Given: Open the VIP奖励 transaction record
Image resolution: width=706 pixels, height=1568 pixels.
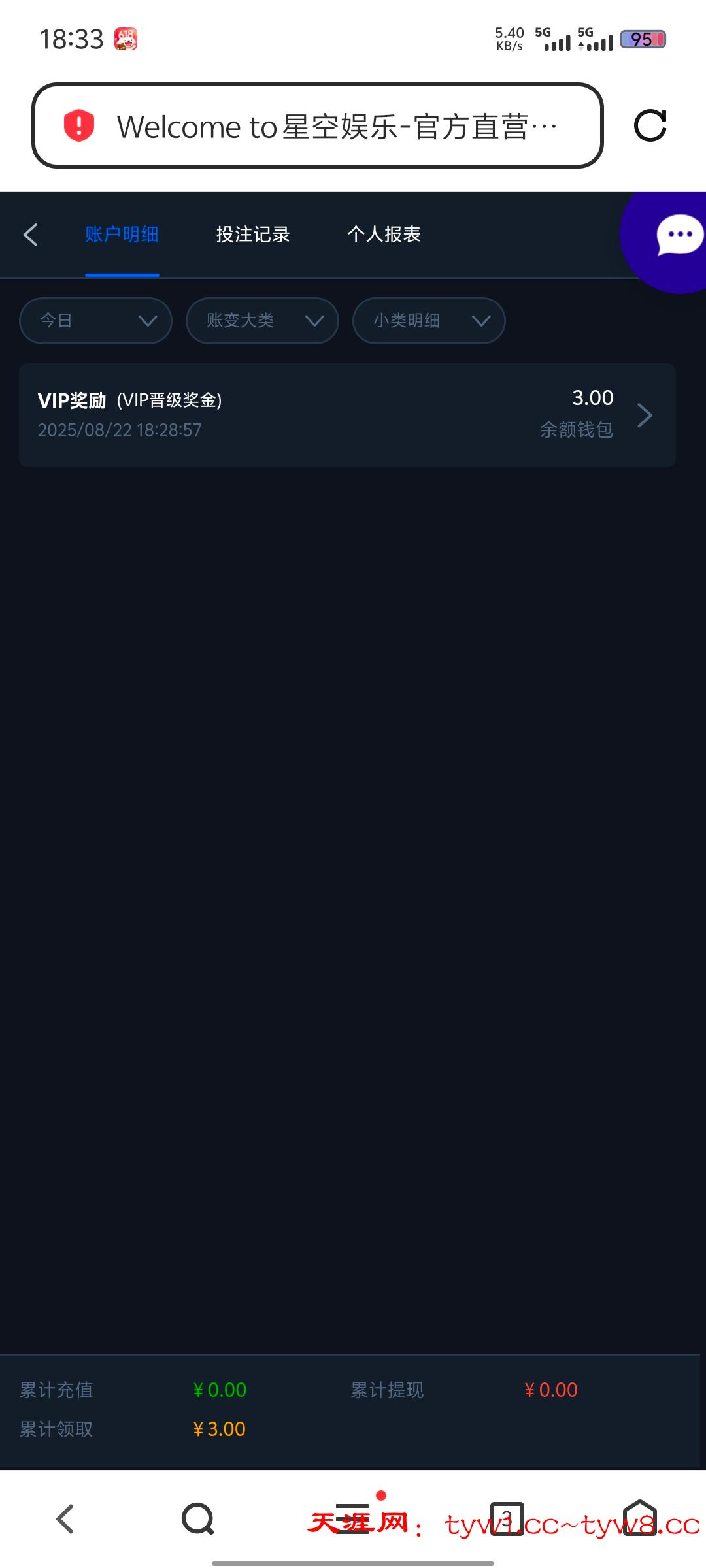Looking at the screenshot, I should click(346, 415).
